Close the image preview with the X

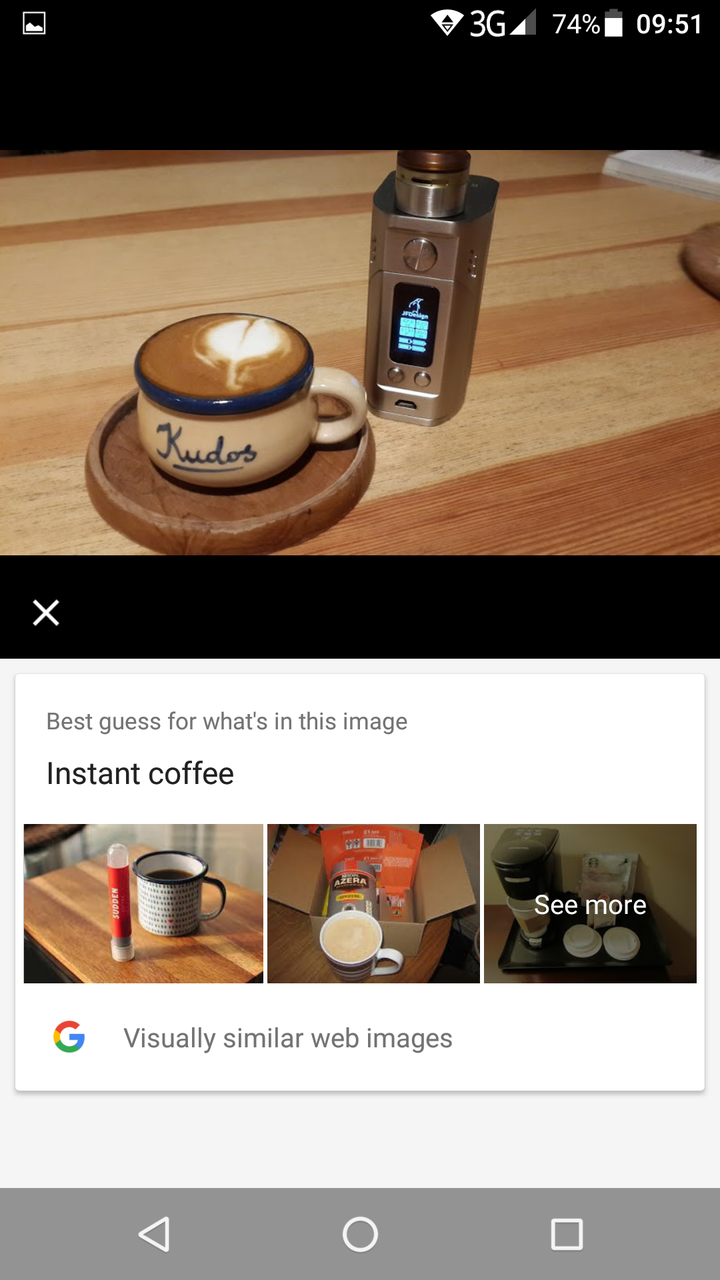(46, 613)
